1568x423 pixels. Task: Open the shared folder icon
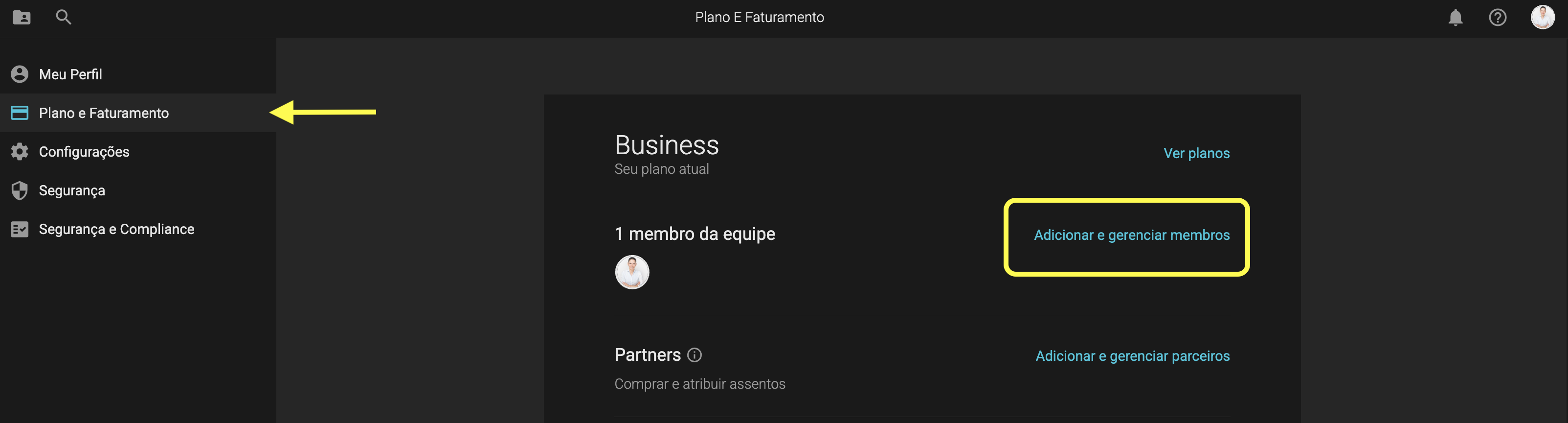coord(22,18)
